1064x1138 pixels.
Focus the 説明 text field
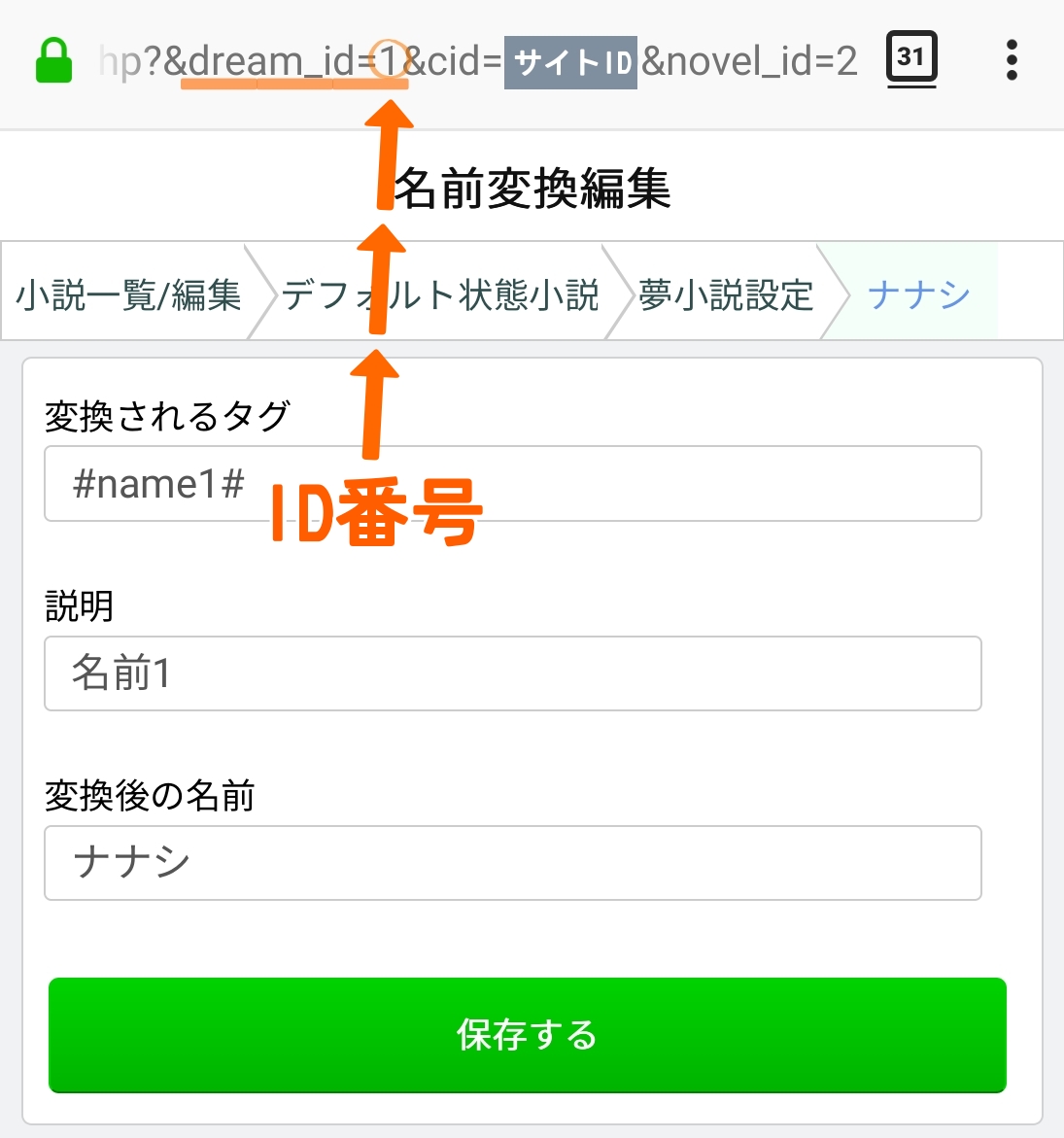click(513, 673)
